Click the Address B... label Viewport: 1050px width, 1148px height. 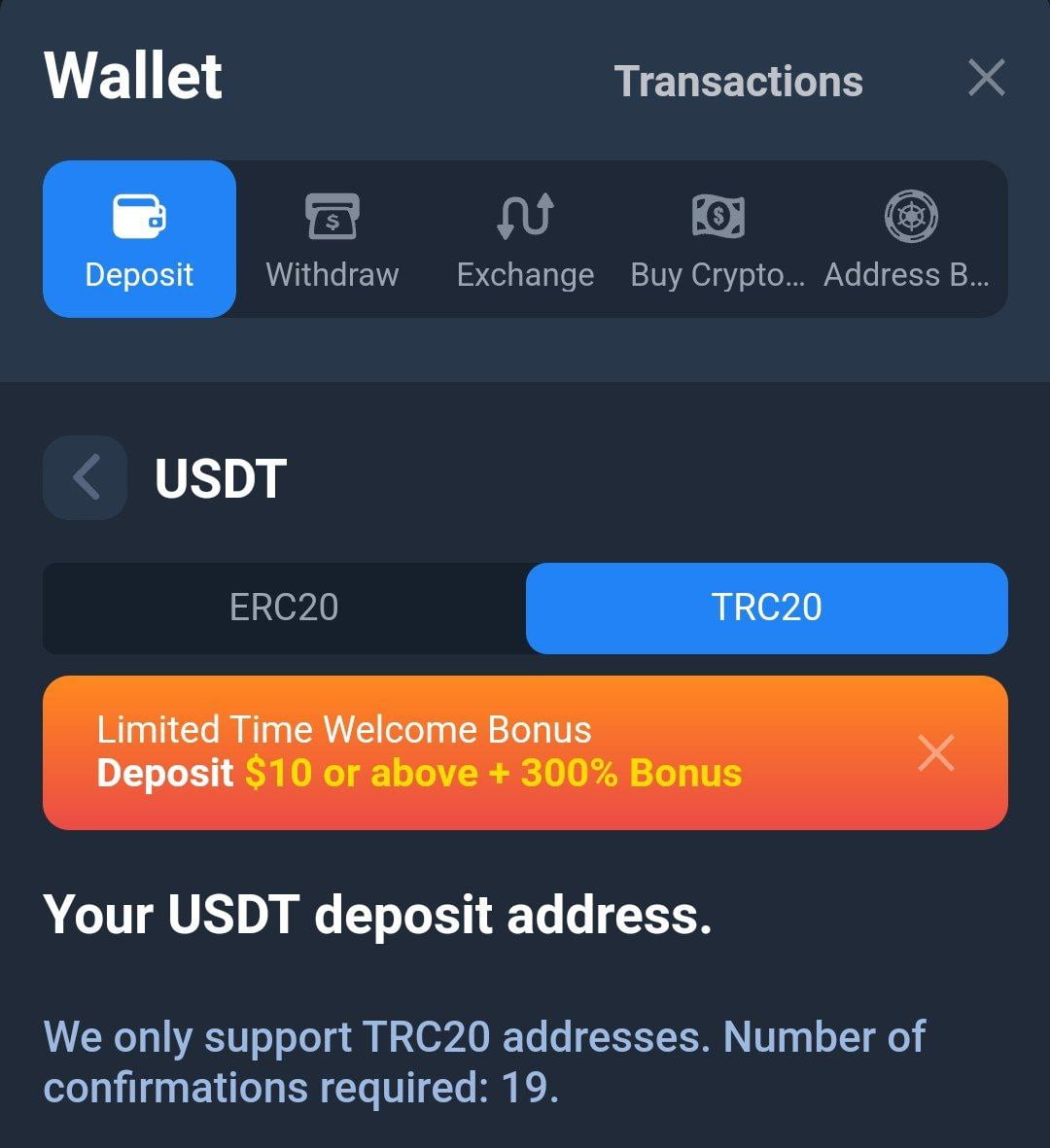point(909,274)
